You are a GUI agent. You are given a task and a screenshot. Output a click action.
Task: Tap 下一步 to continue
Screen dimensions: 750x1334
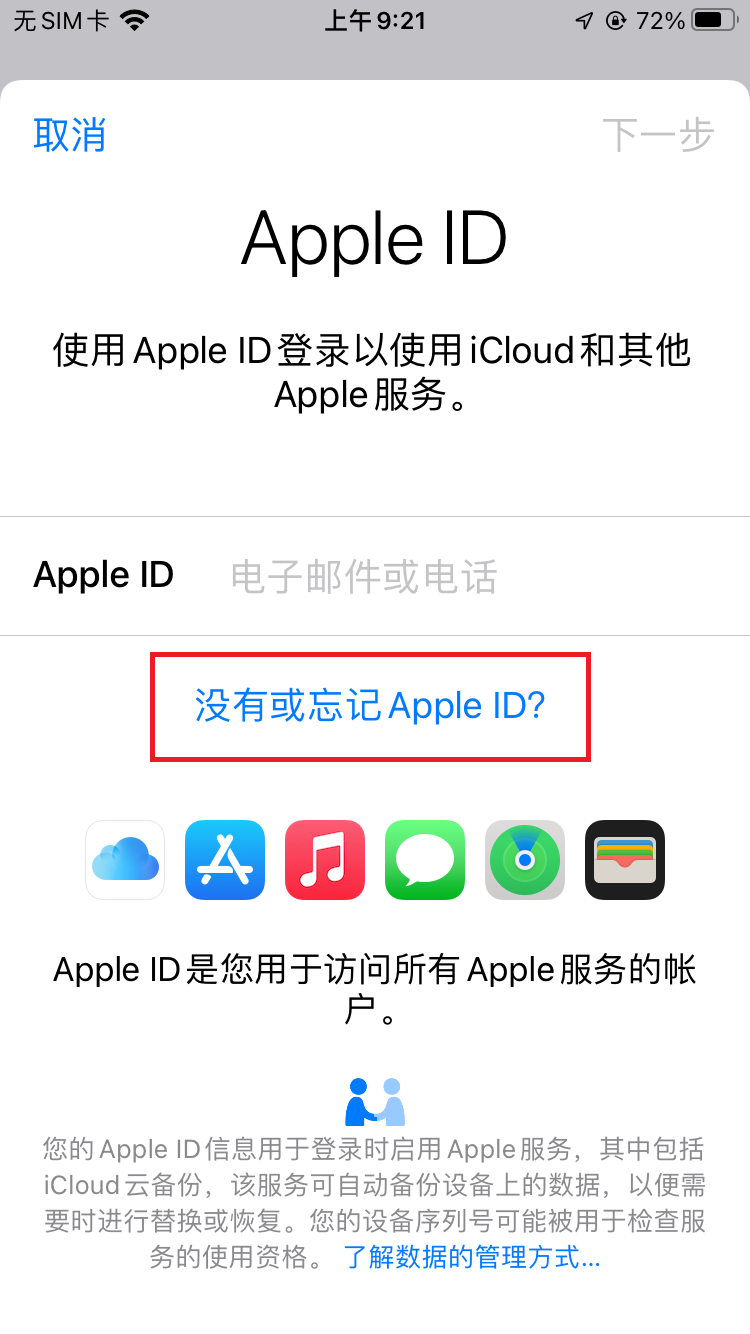[658, 135]
